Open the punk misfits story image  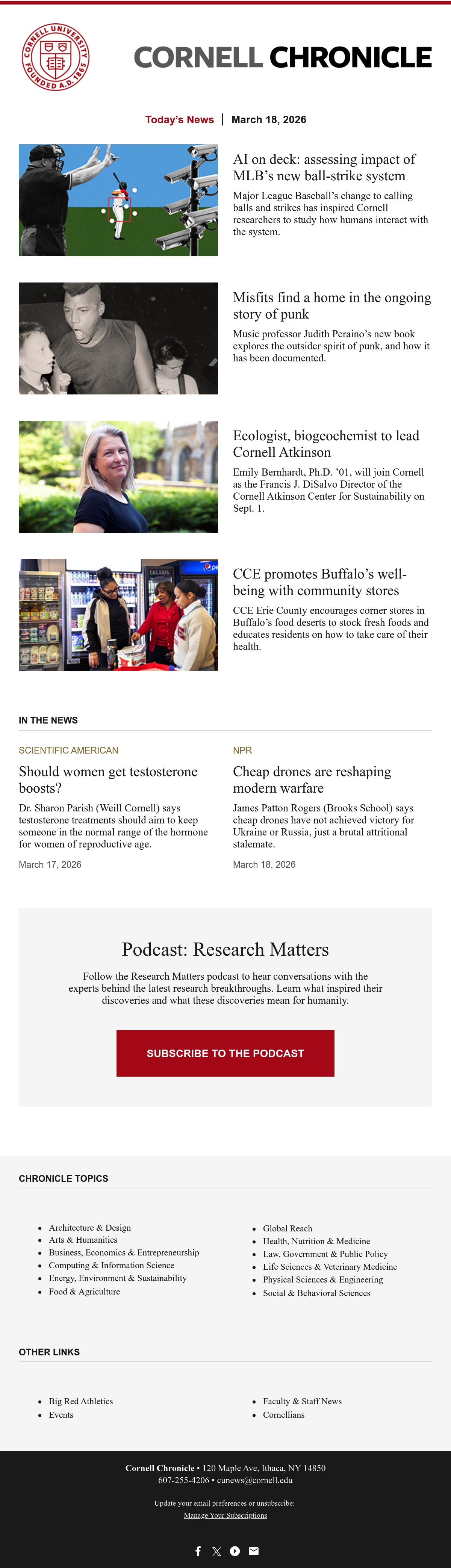pyautogui.click(x=118, y=338)
